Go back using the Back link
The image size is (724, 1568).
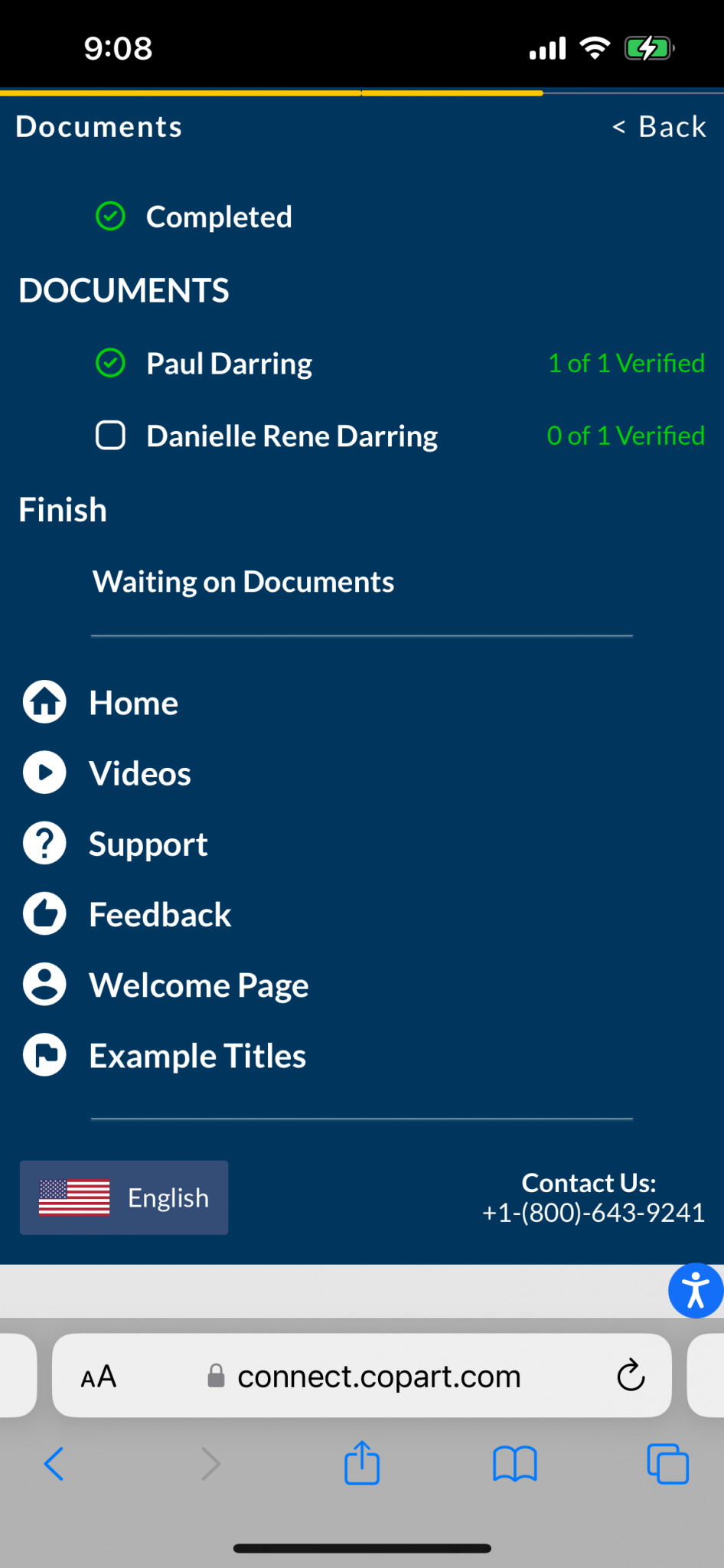coord(659,127)
